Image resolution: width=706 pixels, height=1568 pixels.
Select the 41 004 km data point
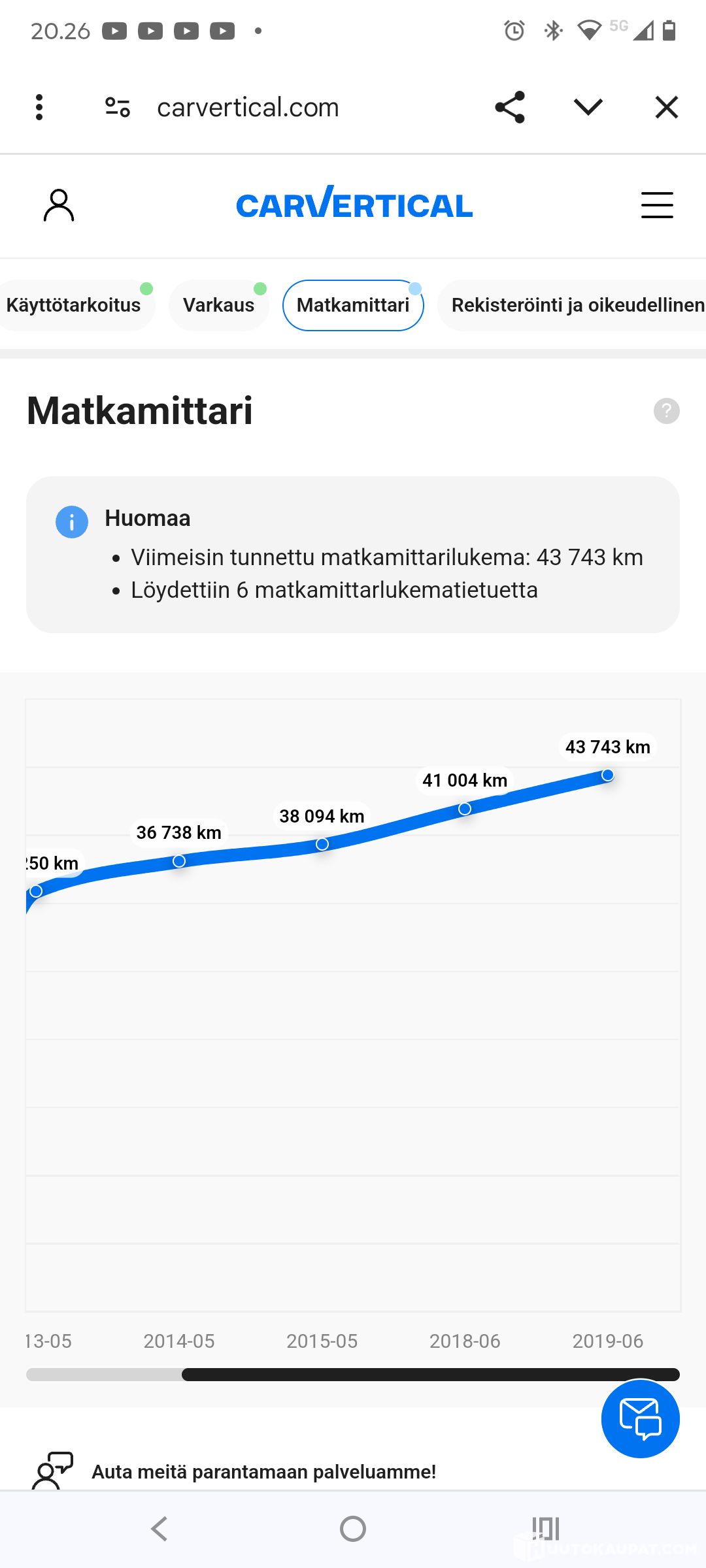point(465,809)
